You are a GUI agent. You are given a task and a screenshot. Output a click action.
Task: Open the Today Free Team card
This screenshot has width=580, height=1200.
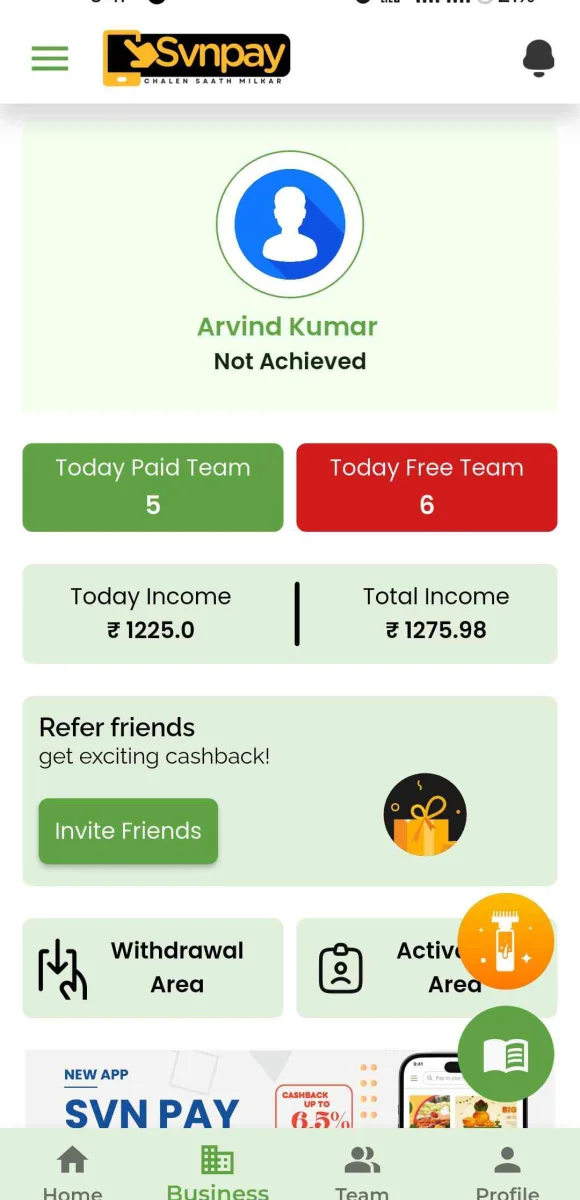pyautogui.click(x=427, y=487)
